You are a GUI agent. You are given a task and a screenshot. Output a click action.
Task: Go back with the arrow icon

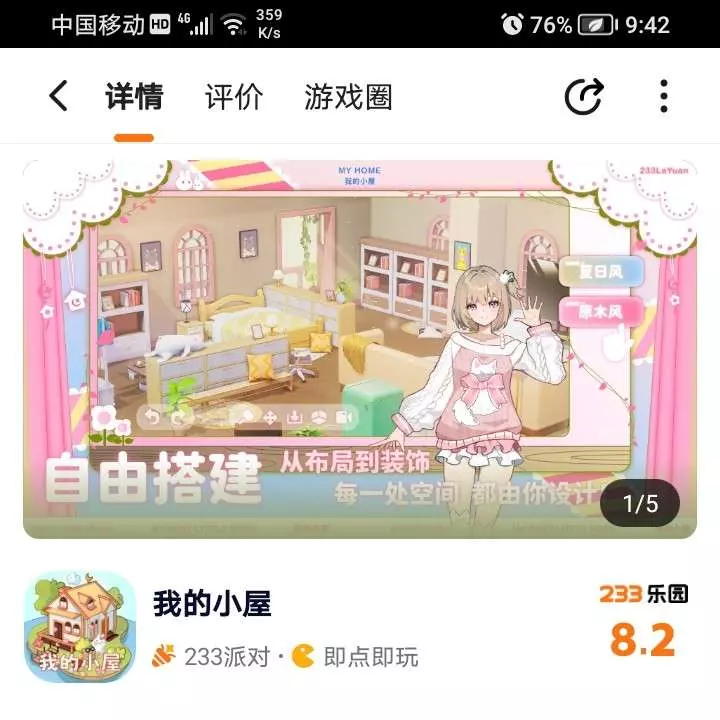(x=58, y=97)
